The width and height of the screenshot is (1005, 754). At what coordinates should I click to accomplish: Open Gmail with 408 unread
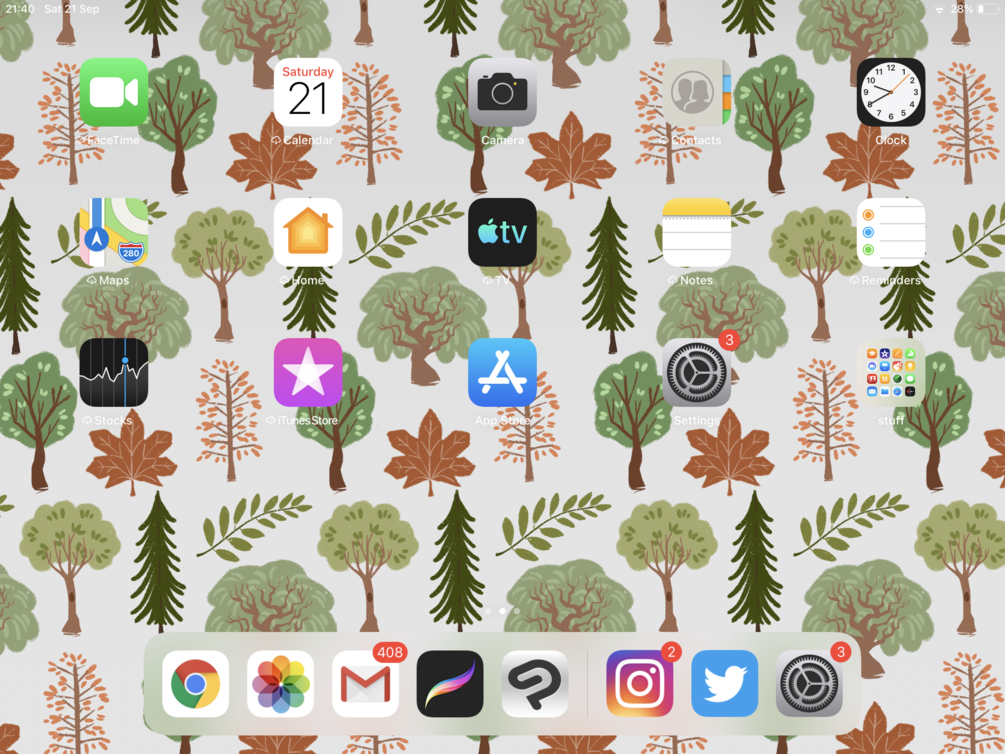[365, 684]
